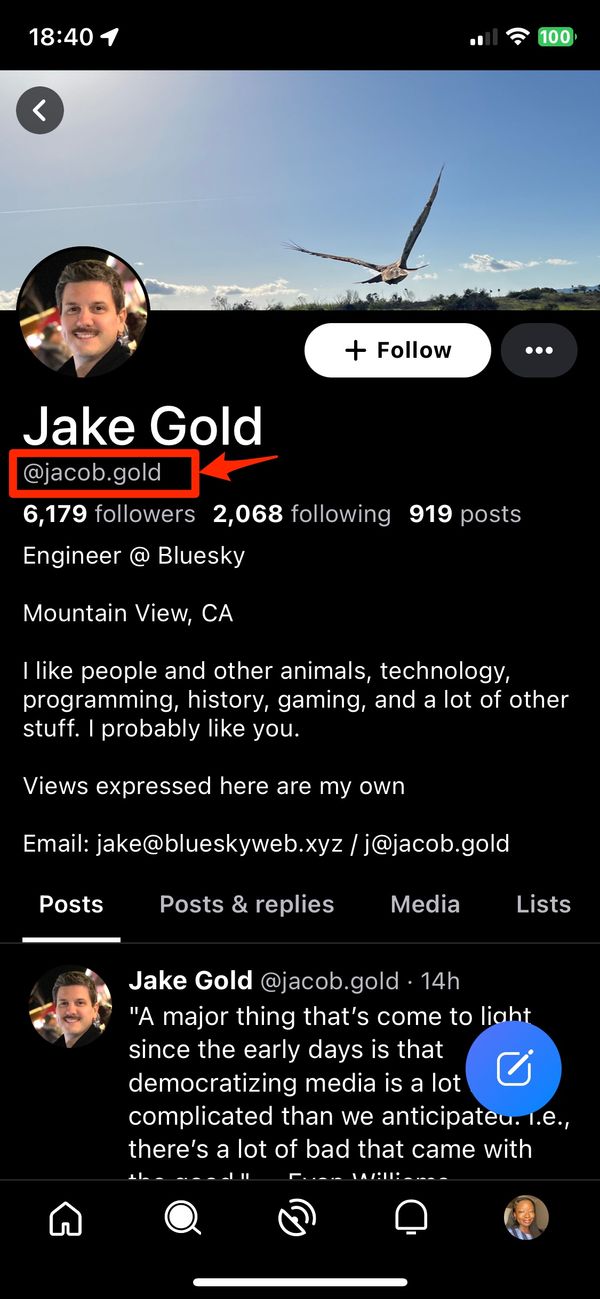View the 6,179 followers list
This screenshot has width=600, height=1299.
point(109,515)
